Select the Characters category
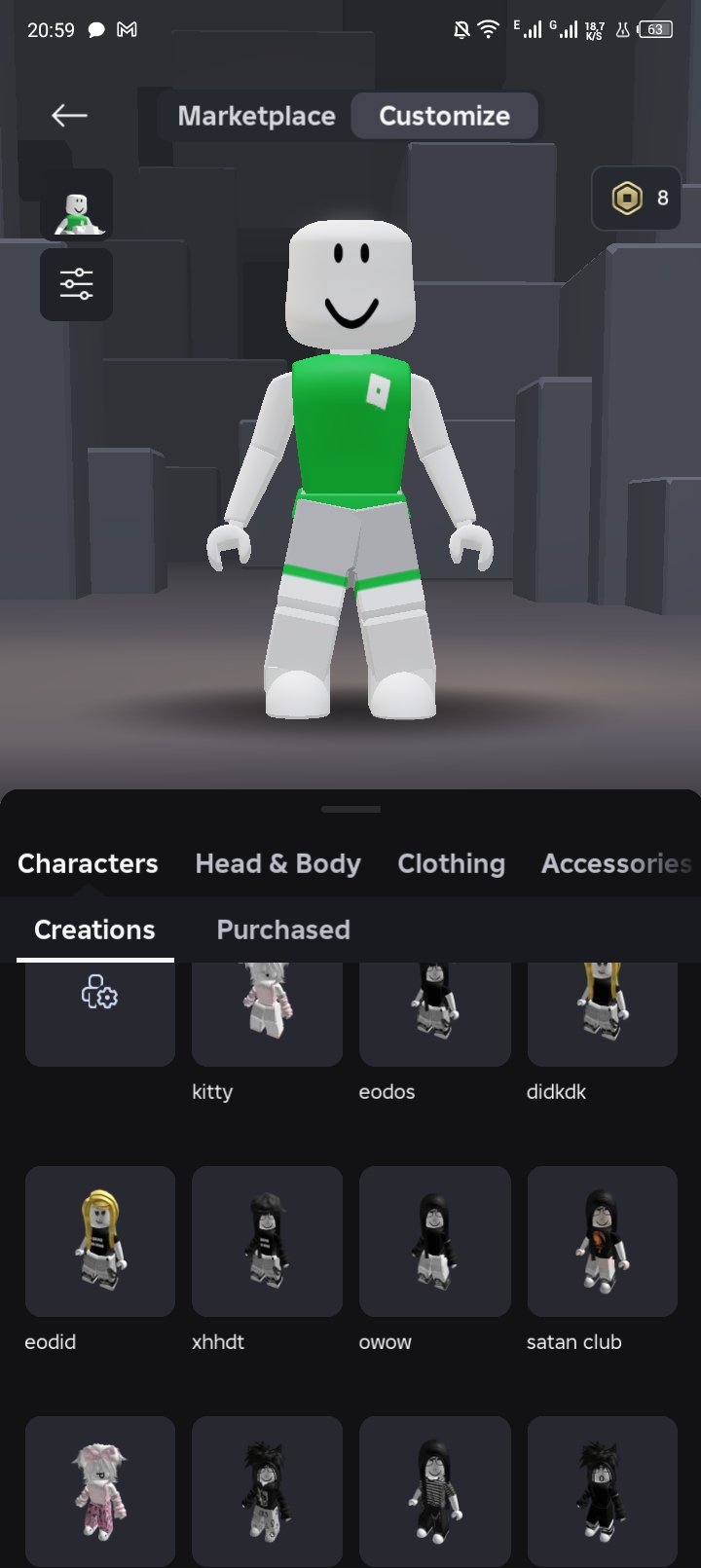The height and width of the screenshot is (1568, 701). coord(88,863)
